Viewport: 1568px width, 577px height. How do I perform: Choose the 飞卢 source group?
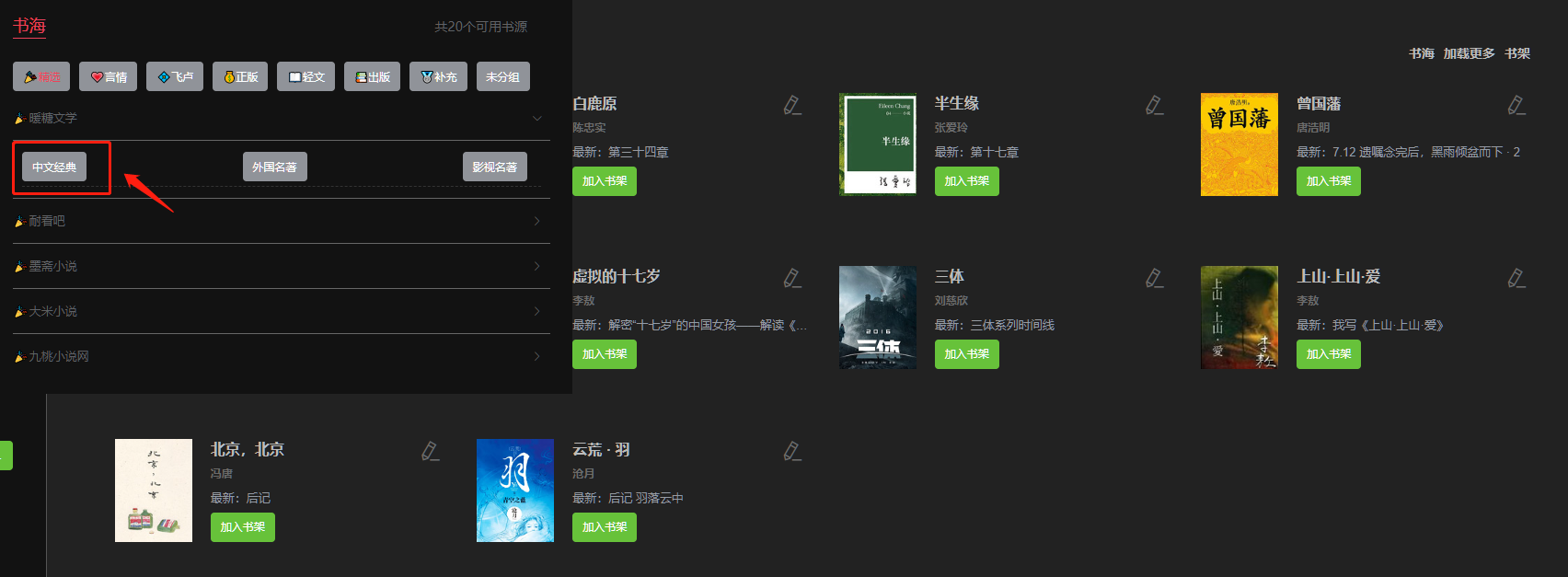point(175,77)
